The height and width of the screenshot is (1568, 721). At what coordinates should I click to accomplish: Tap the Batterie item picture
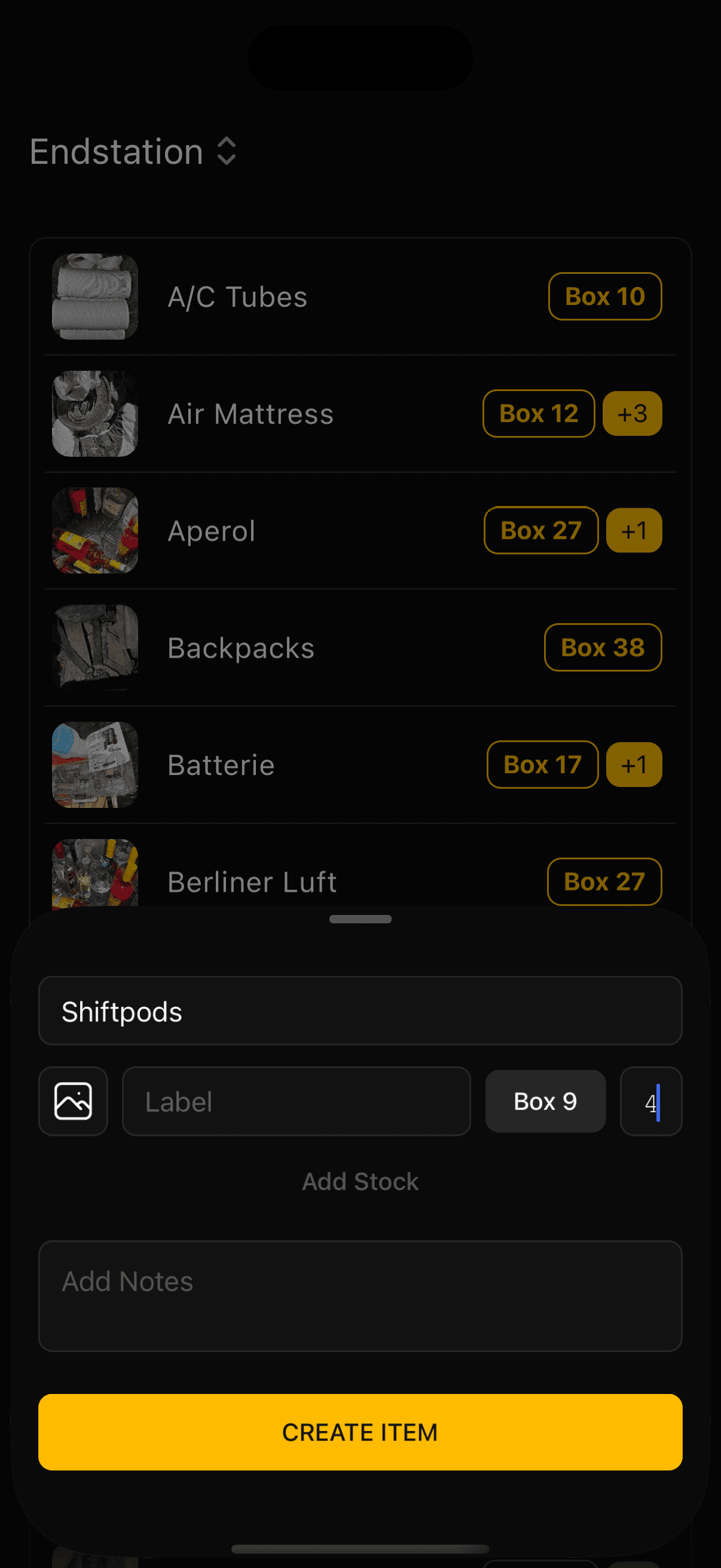(94, 764)
